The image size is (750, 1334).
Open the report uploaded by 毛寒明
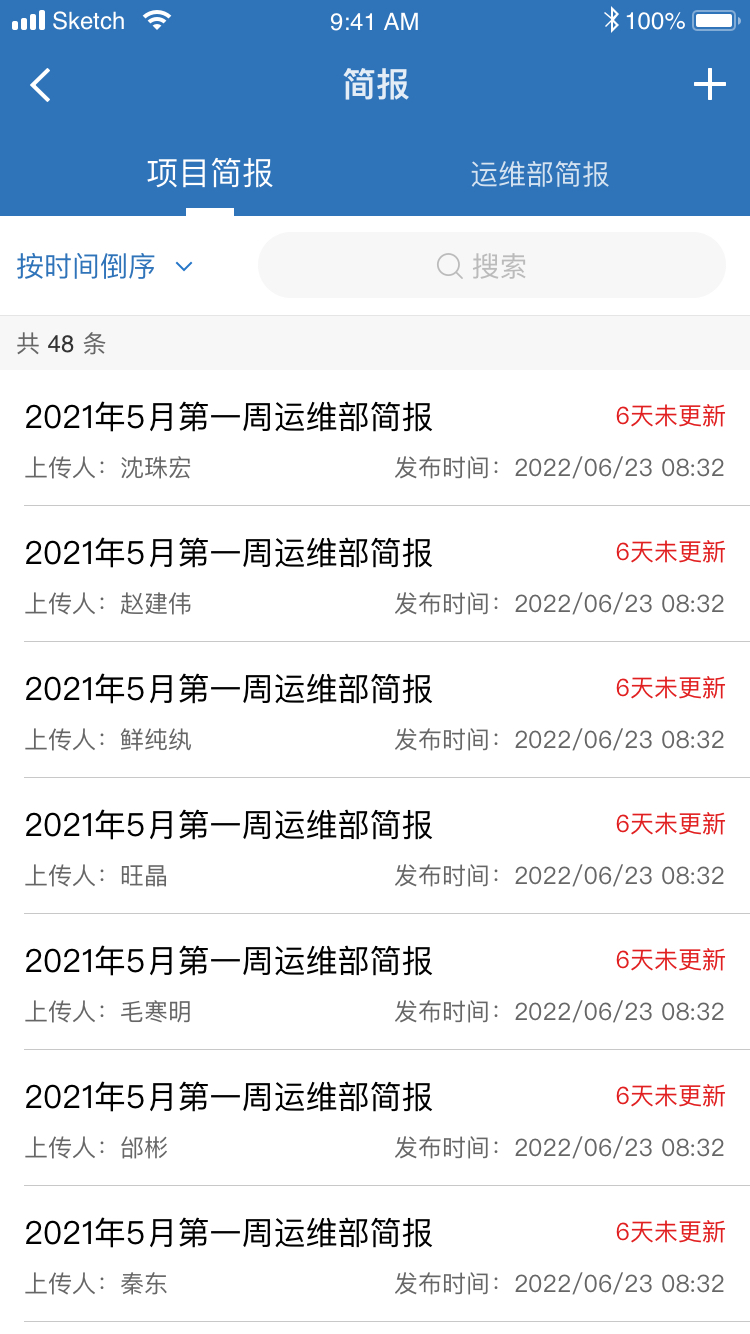(375, 982)
